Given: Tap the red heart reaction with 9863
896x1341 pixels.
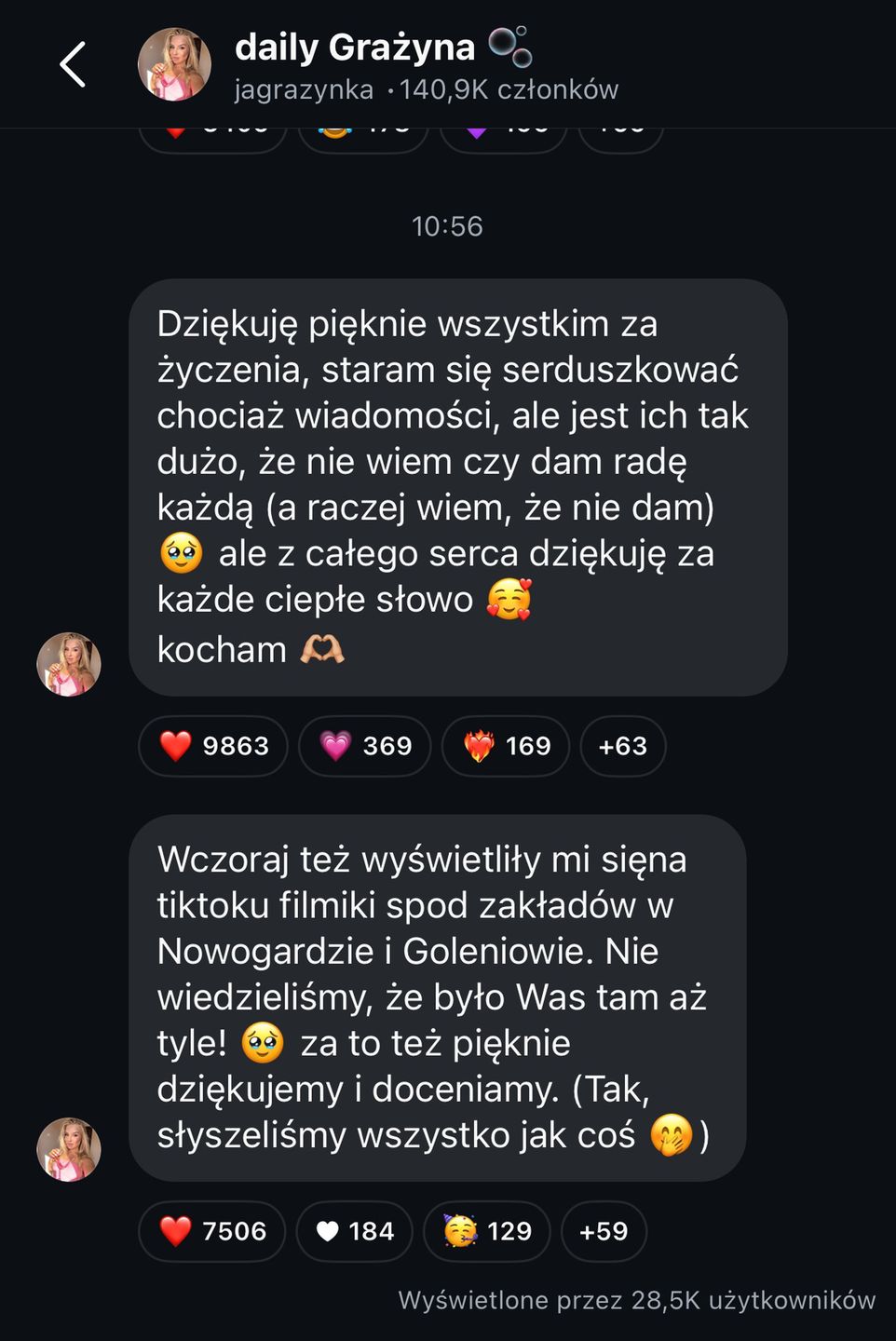Looking at the screenshot, I should click(x=213, y=746).
